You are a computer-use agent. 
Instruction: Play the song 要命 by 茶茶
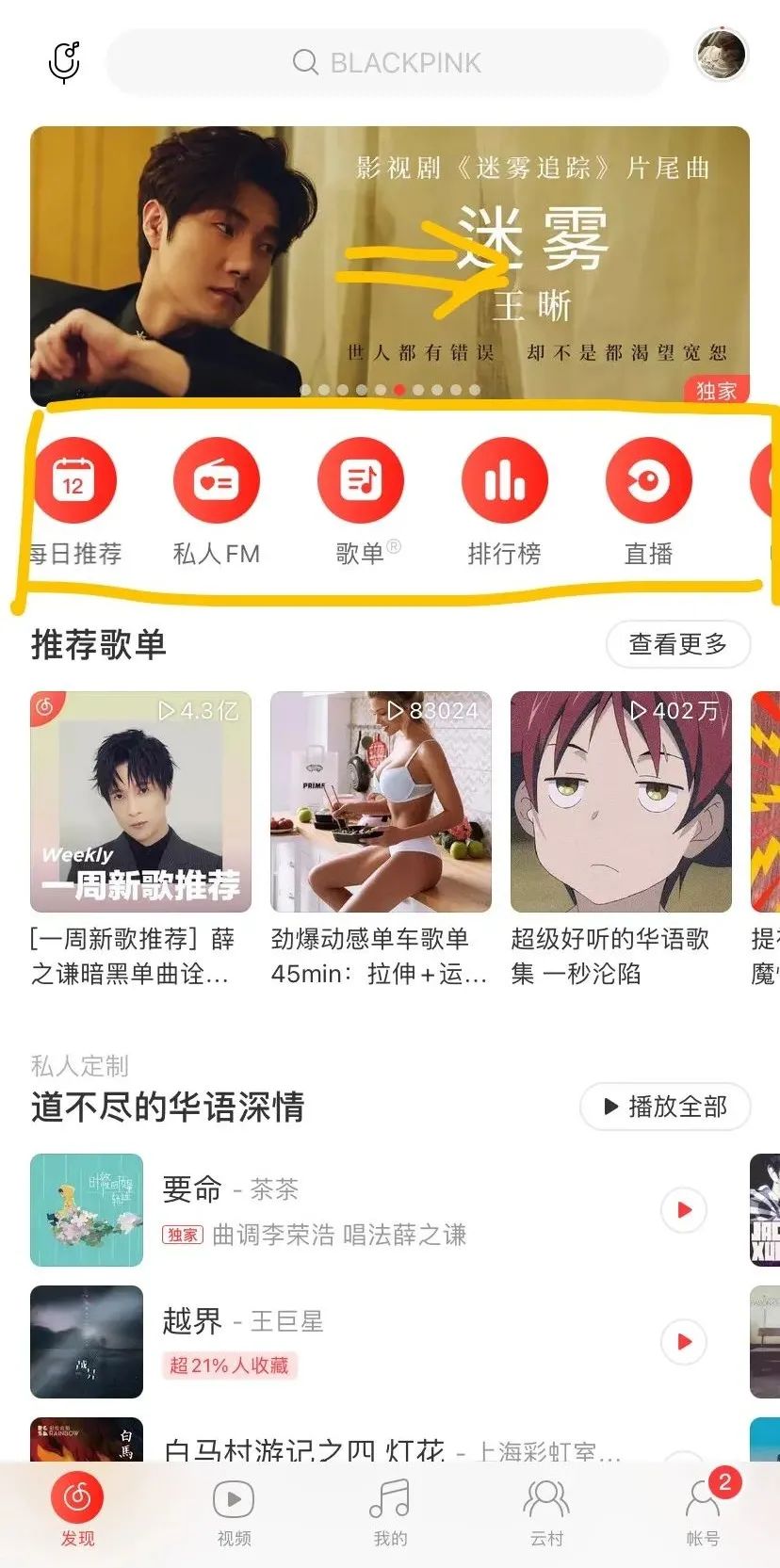coord(683,1210)
